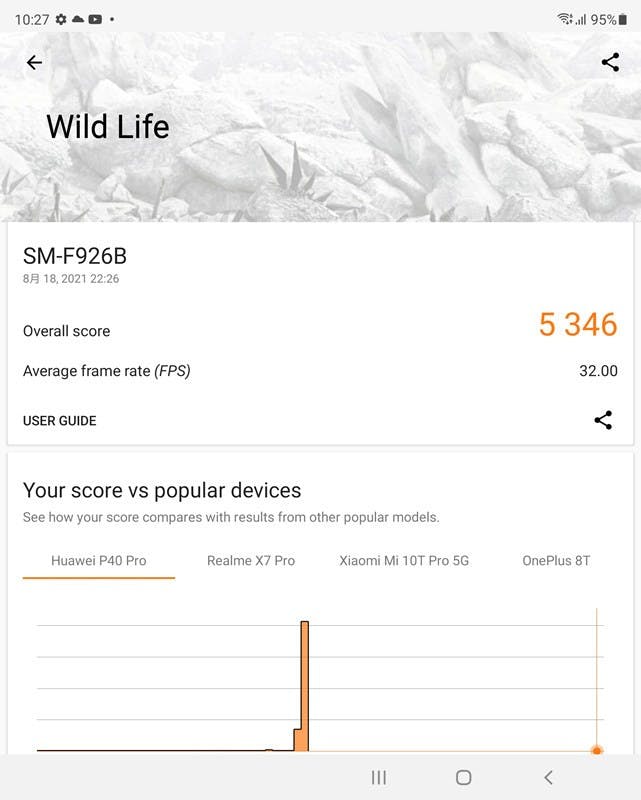This screenshot has width=641, height=800.
Task: Share results via the header share icon
Action: 610,62
